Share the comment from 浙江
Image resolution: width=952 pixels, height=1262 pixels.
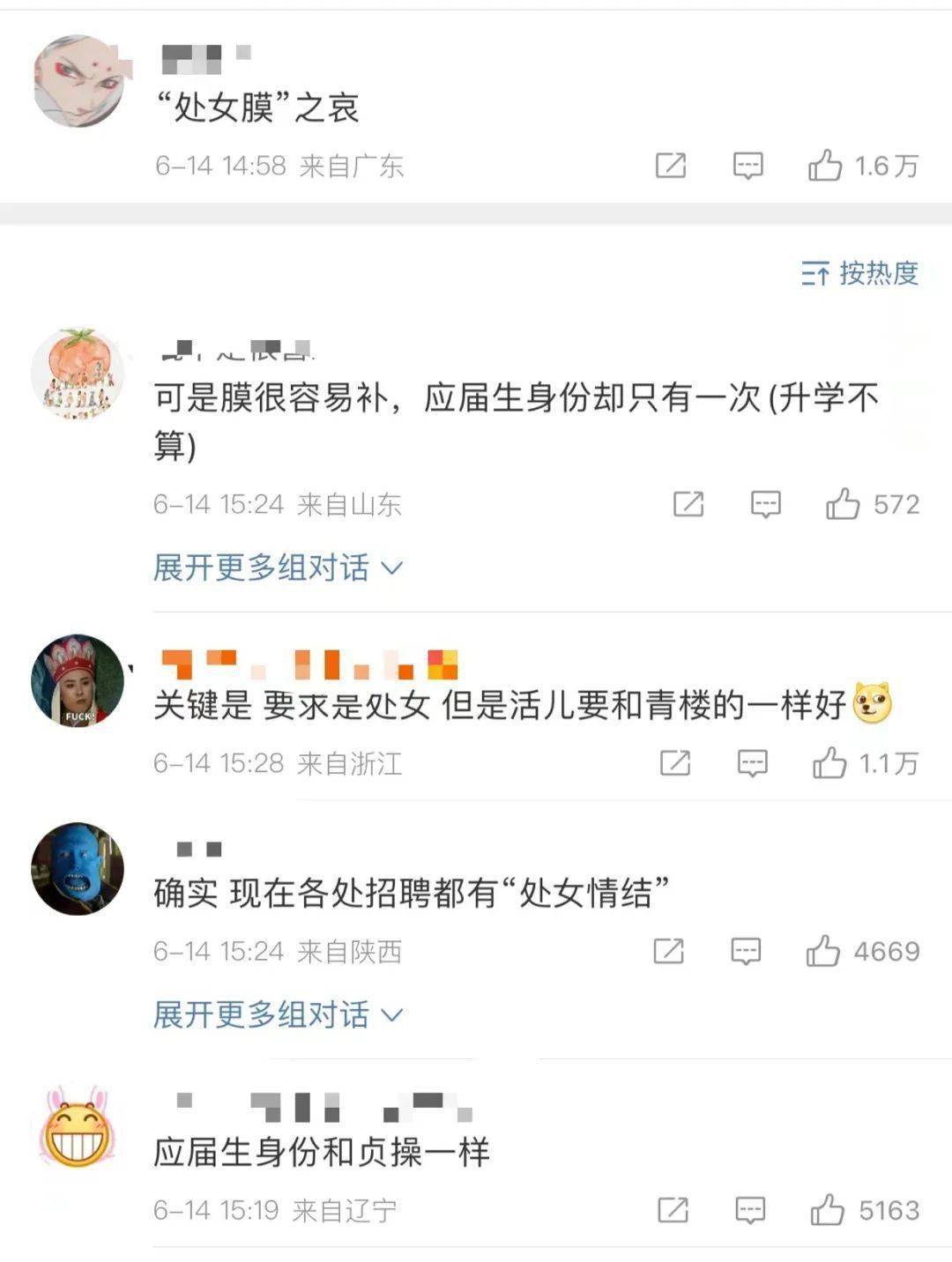point(675,763)
